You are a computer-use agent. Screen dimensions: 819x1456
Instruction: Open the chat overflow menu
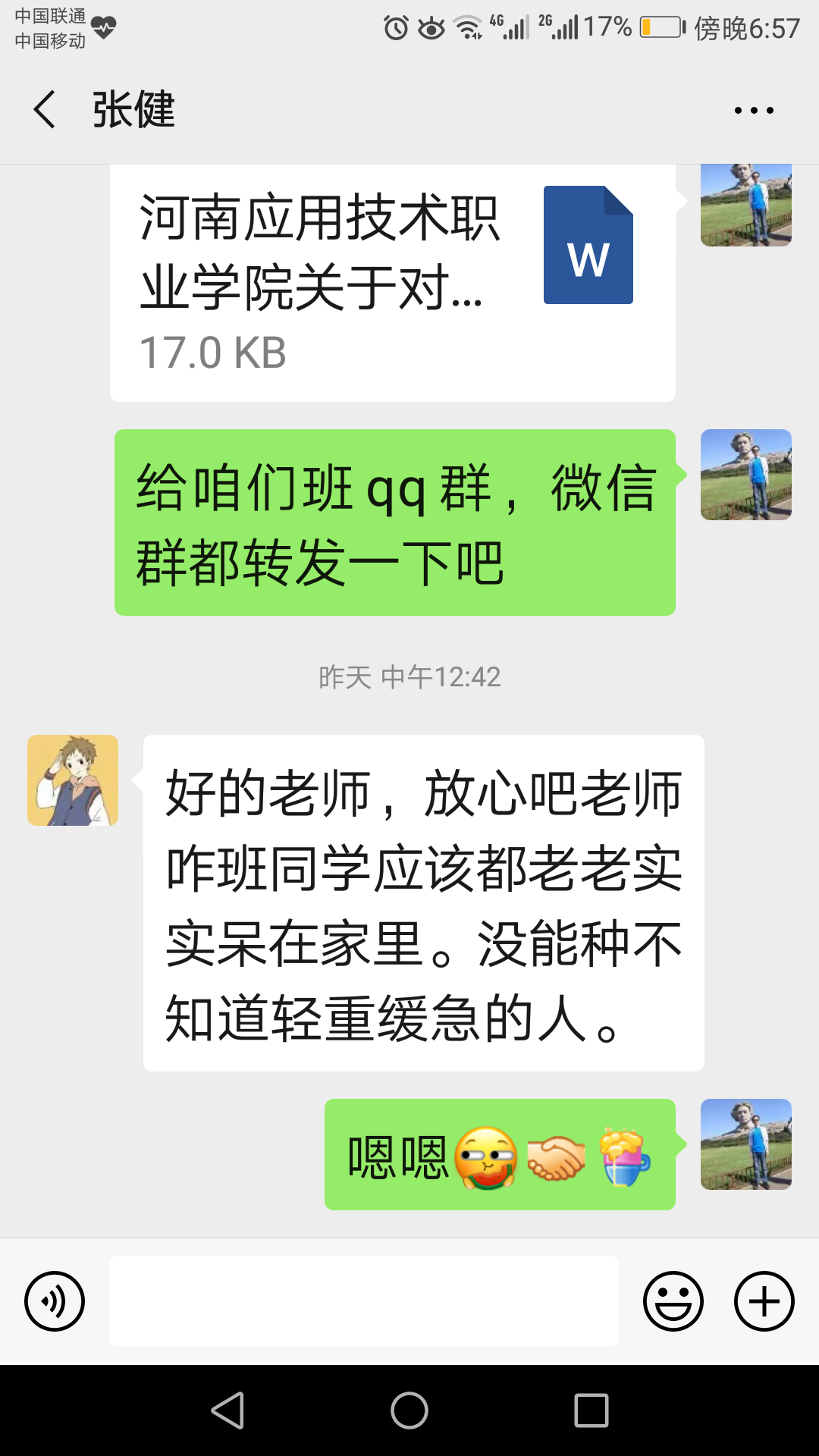[754, 111]
